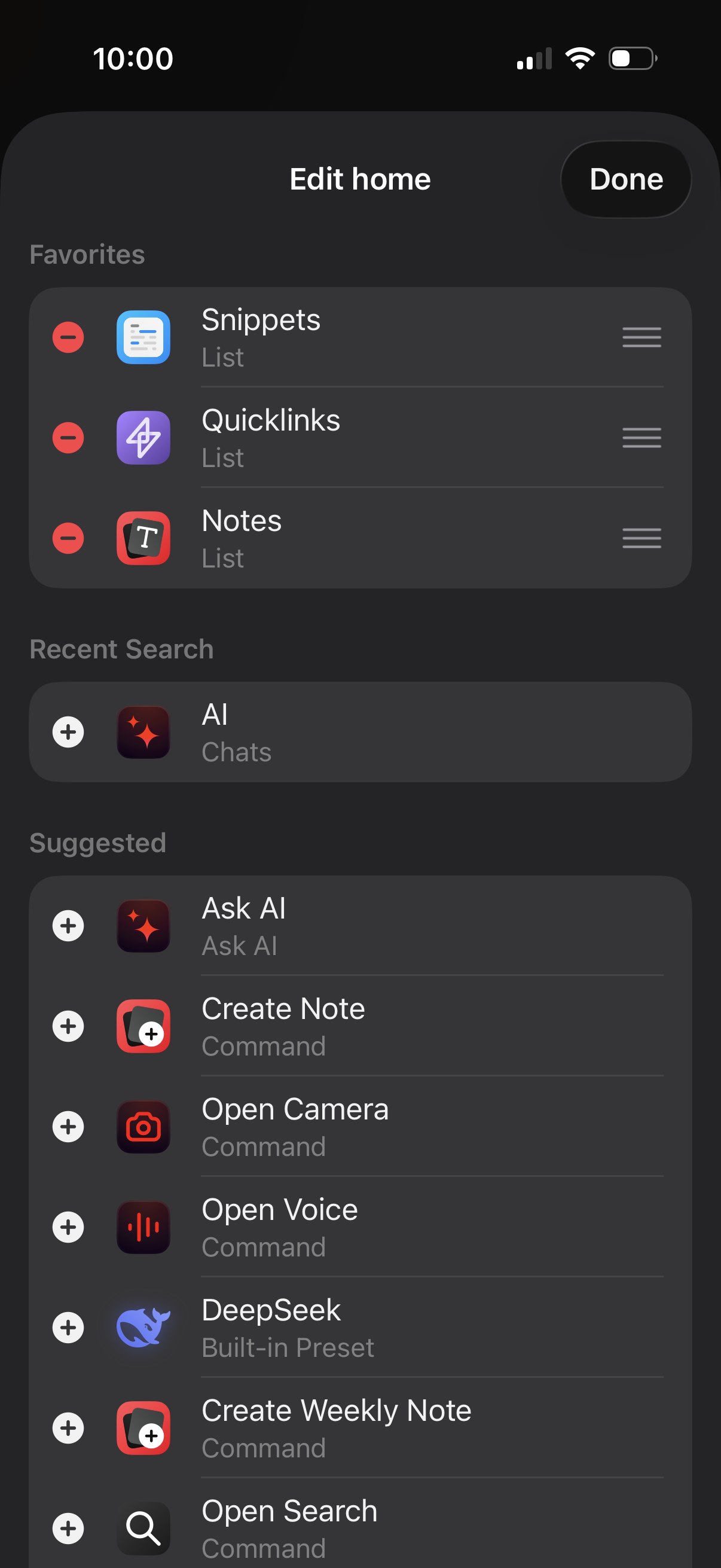Grab the Snippets reorder handle
Screen dimensions: 721x1568
[641, 337]
